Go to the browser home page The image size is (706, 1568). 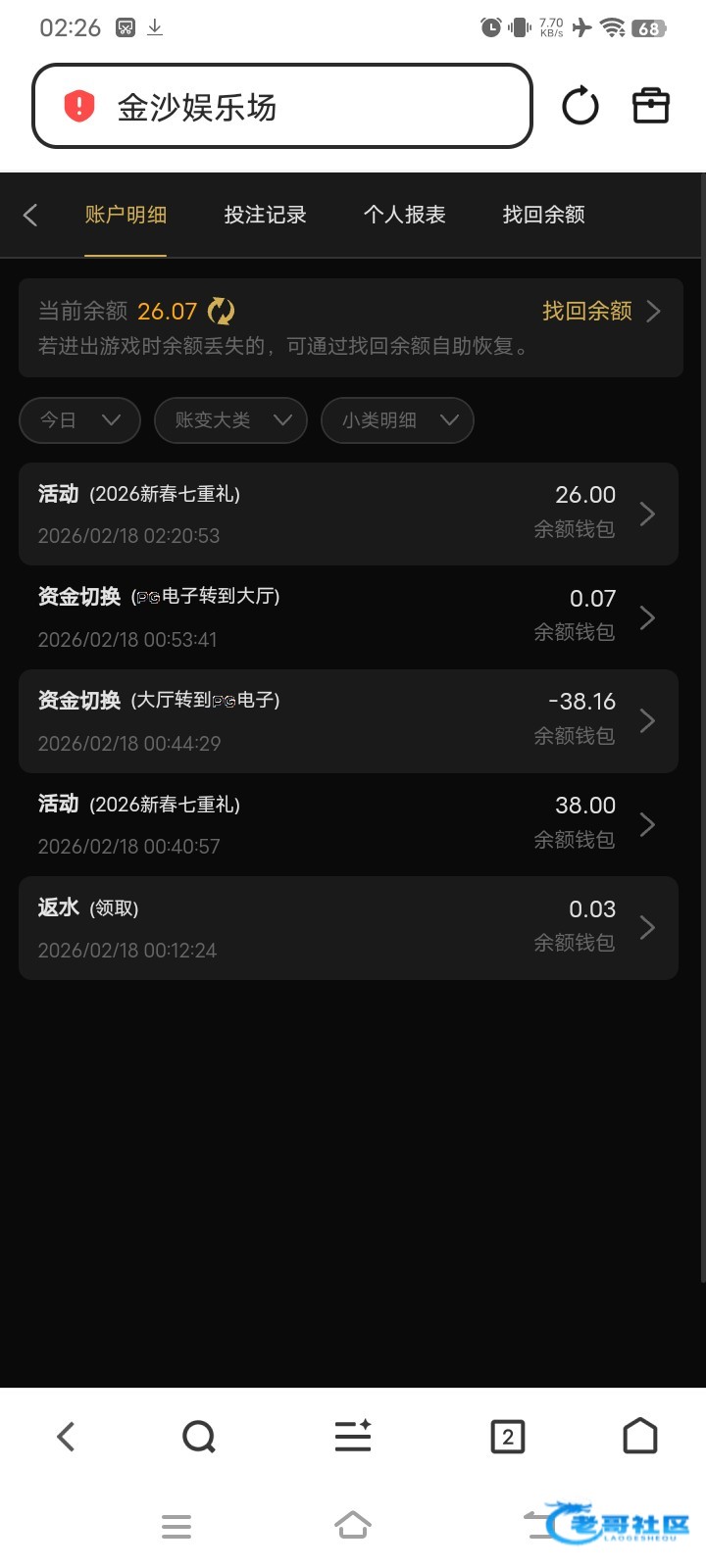point(640,1437)
